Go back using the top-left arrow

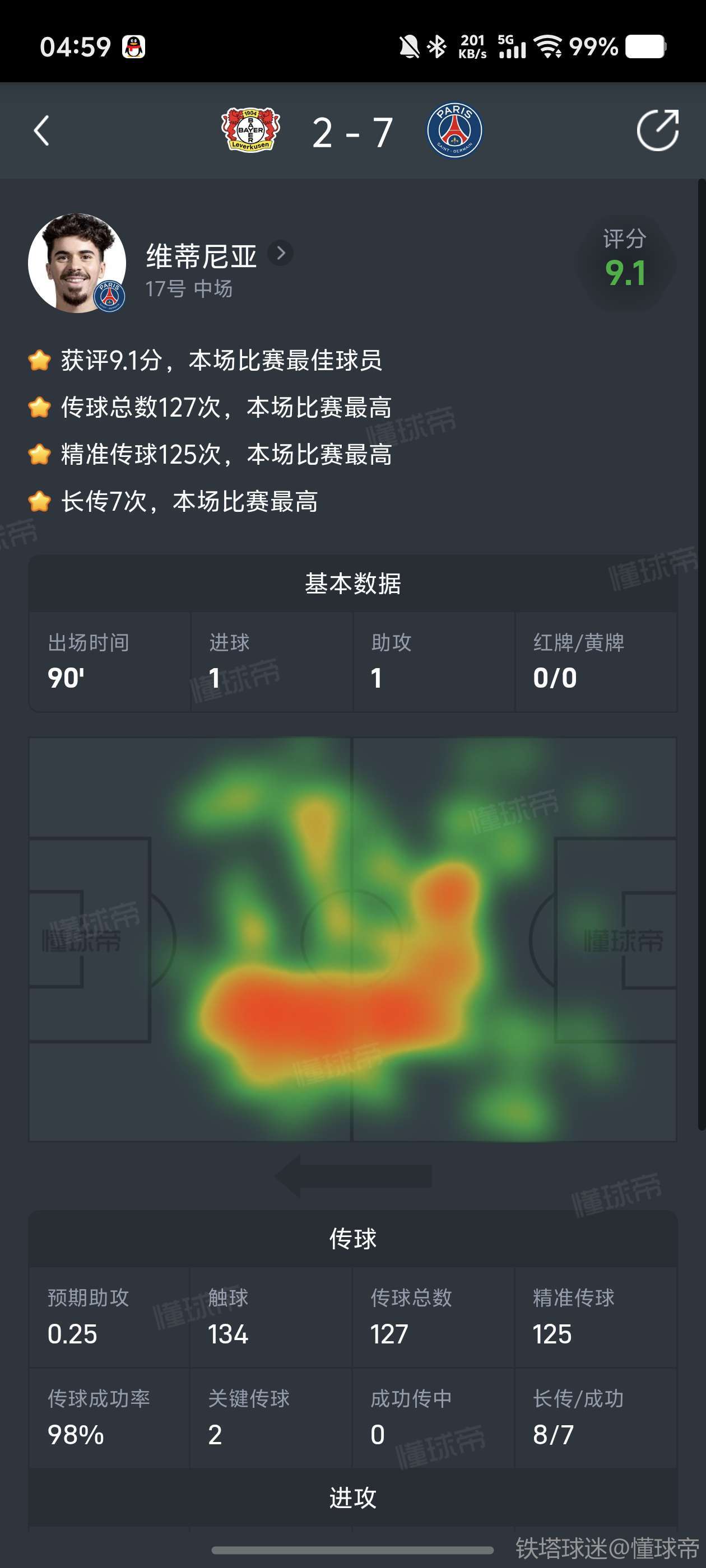pyautogui.click(x=41, y=131)
